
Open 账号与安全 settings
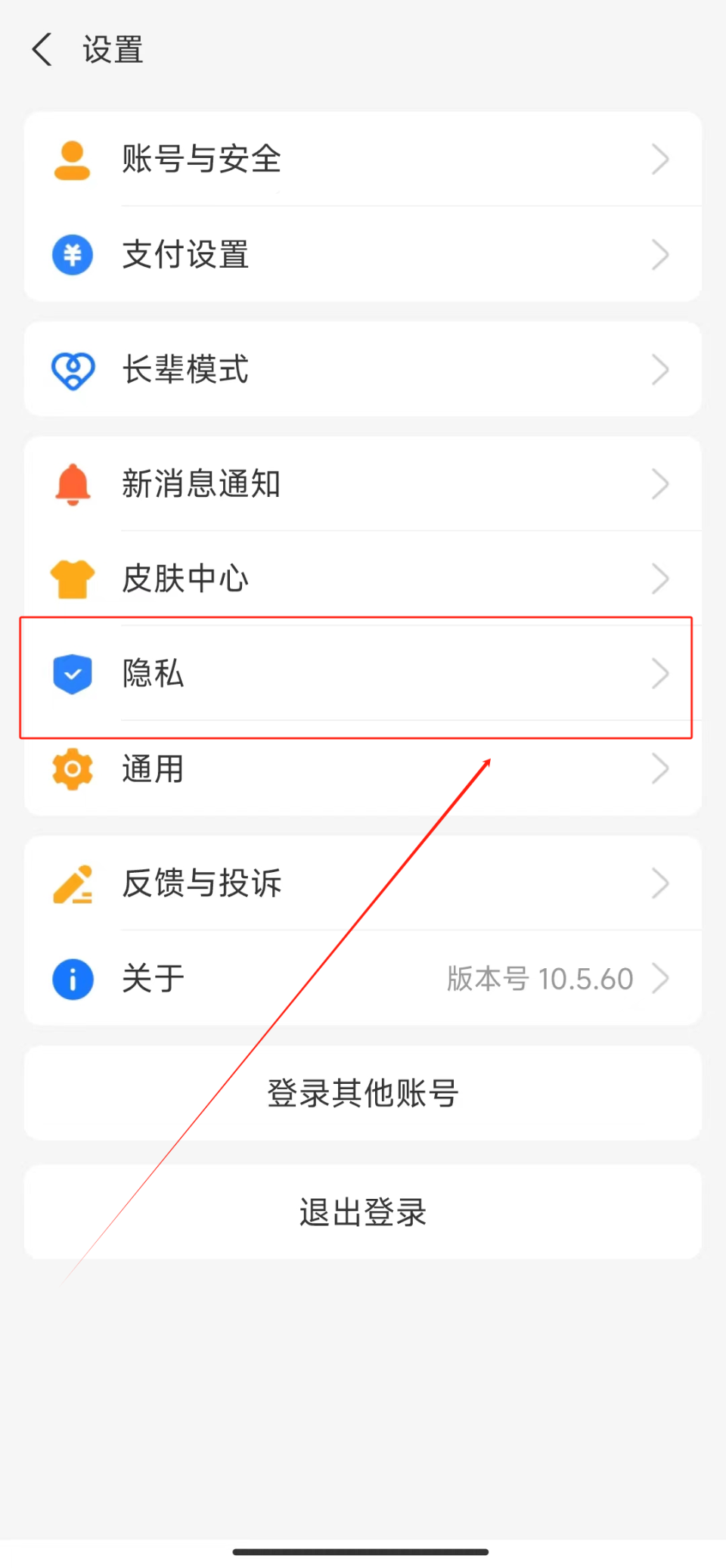(363, 160)
